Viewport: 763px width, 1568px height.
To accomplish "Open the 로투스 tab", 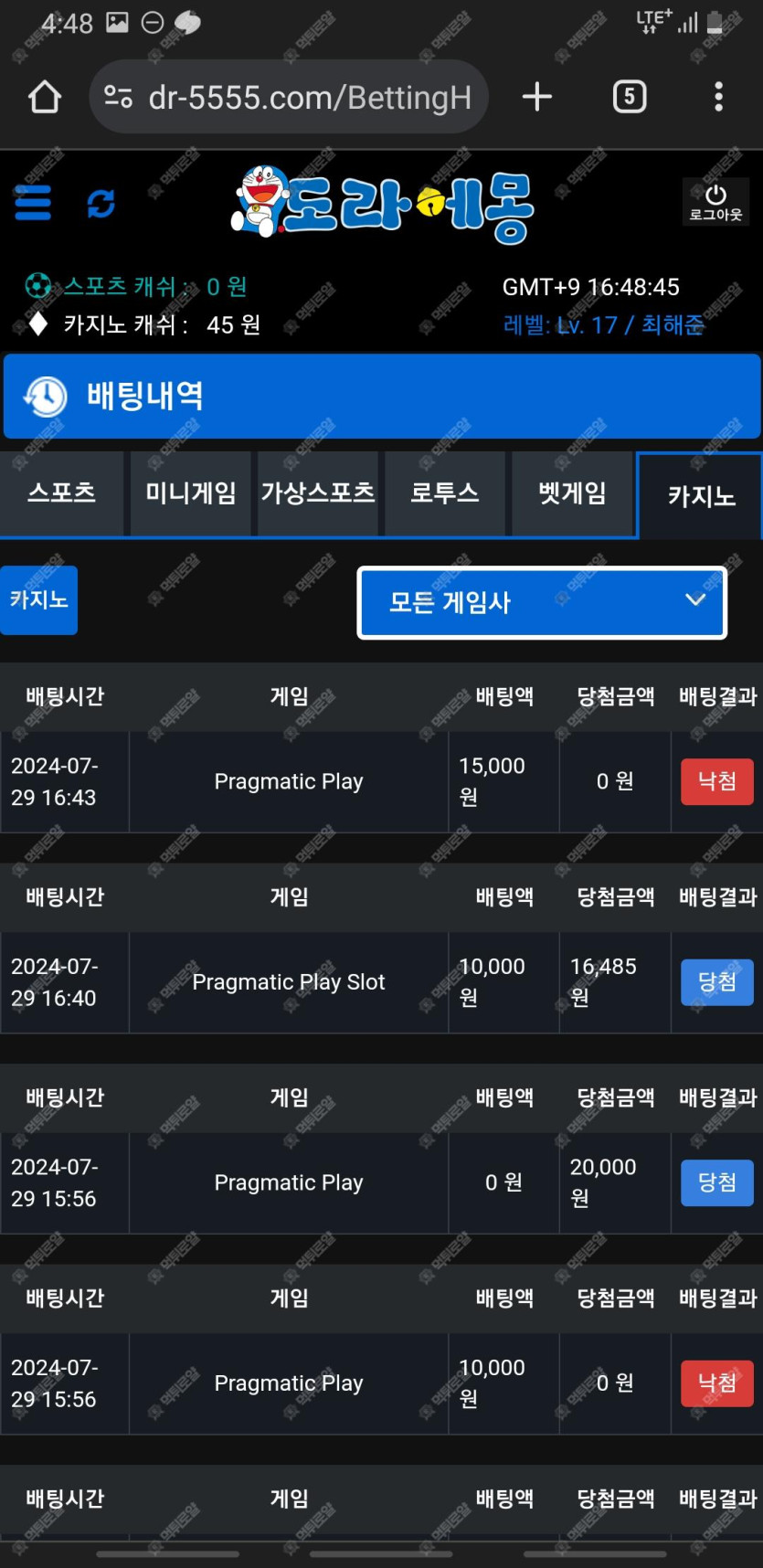I will (445, 493).
